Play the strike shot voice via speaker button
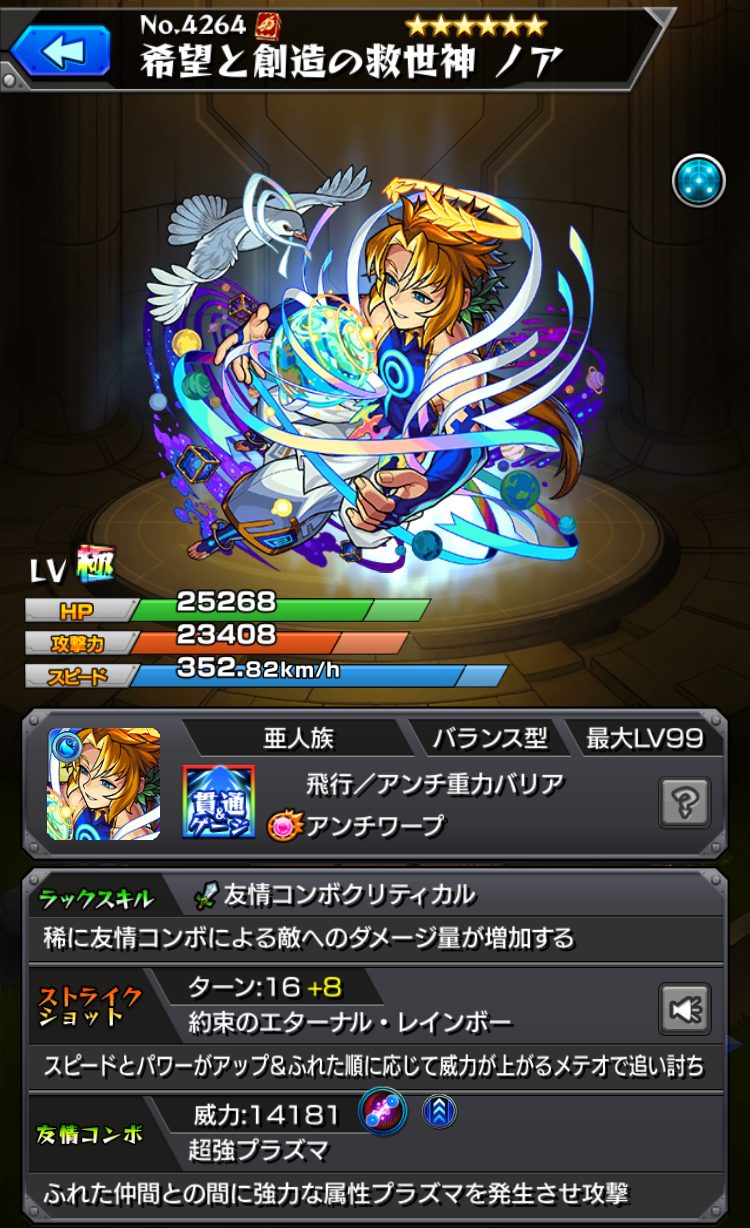The image size is (750, 1228). pos(686,1008)
